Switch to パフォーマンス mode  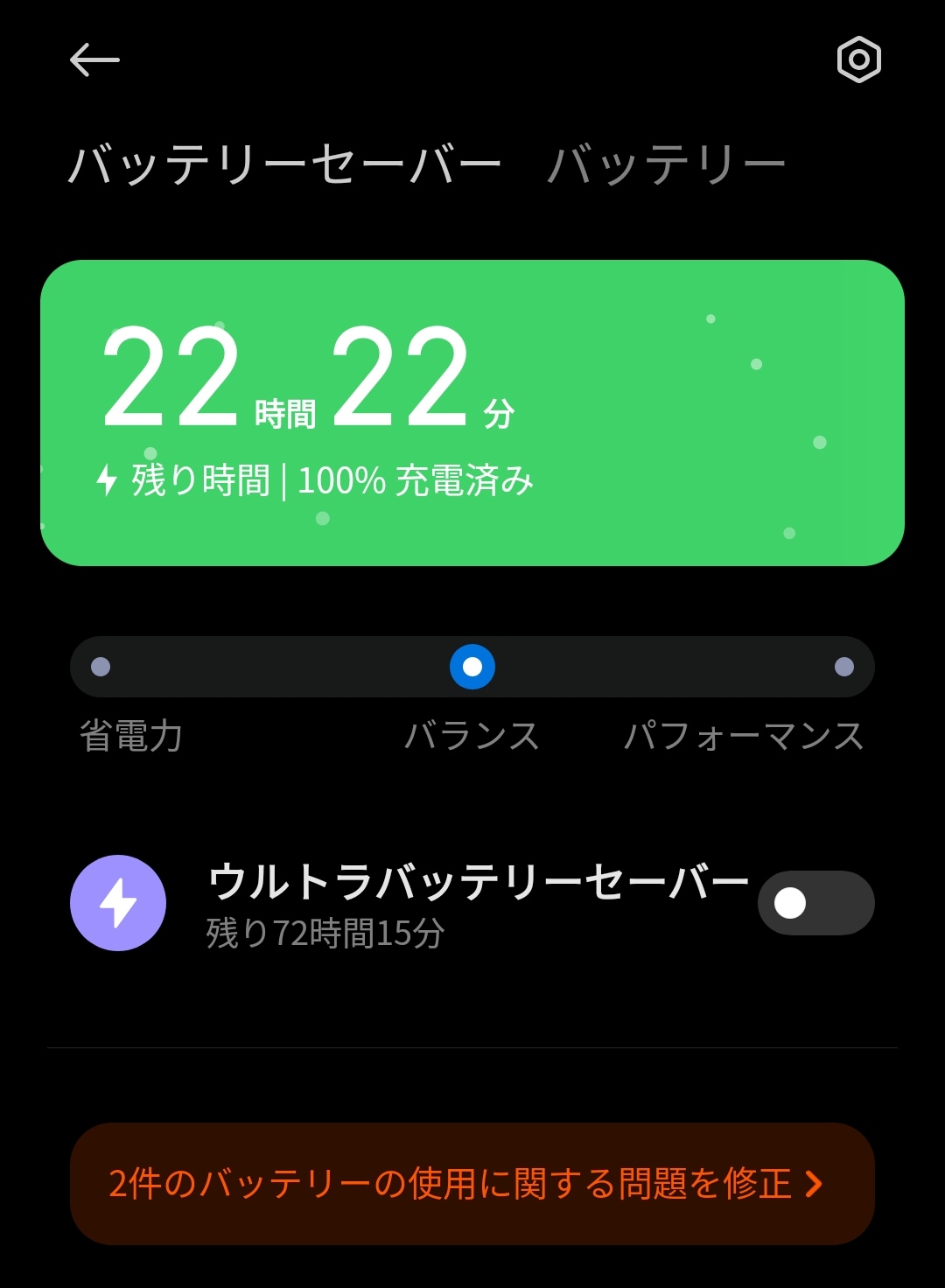tap(843, 668)
